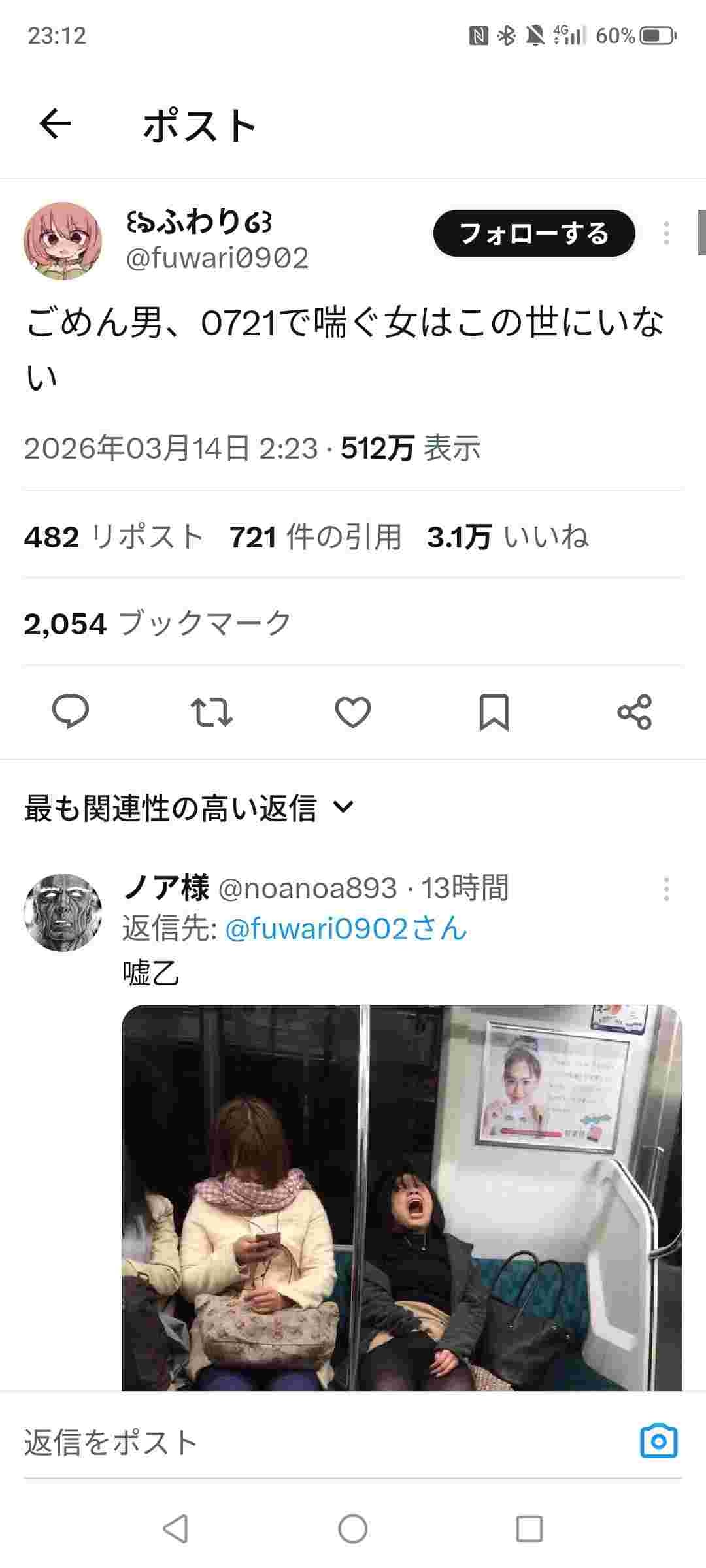706x1568 pixels.
Task: Bookmark this post
Action: click(494, 711)
